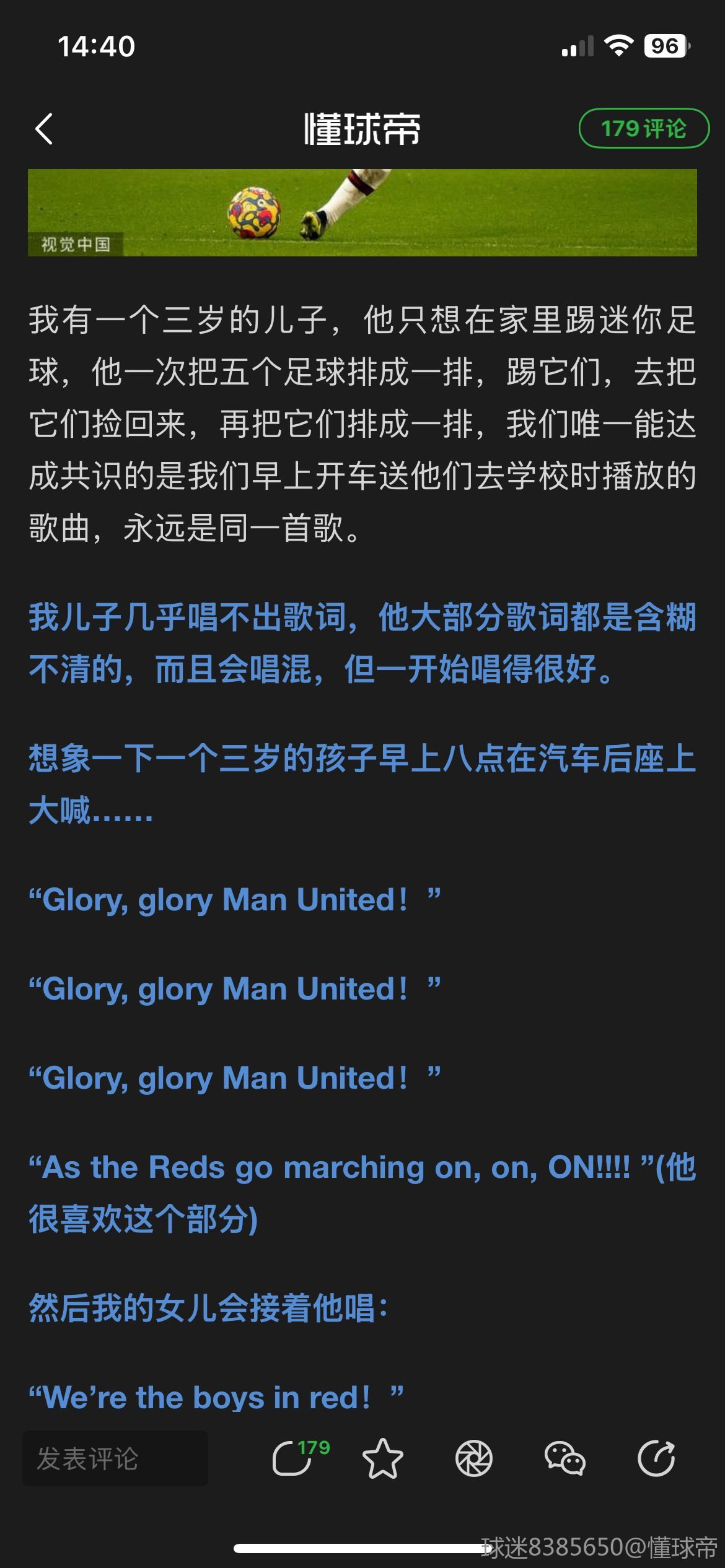This screenshot has height=1568, width=725.
Task: Open the 179 评论 comments button
Action: pos(643,129)
